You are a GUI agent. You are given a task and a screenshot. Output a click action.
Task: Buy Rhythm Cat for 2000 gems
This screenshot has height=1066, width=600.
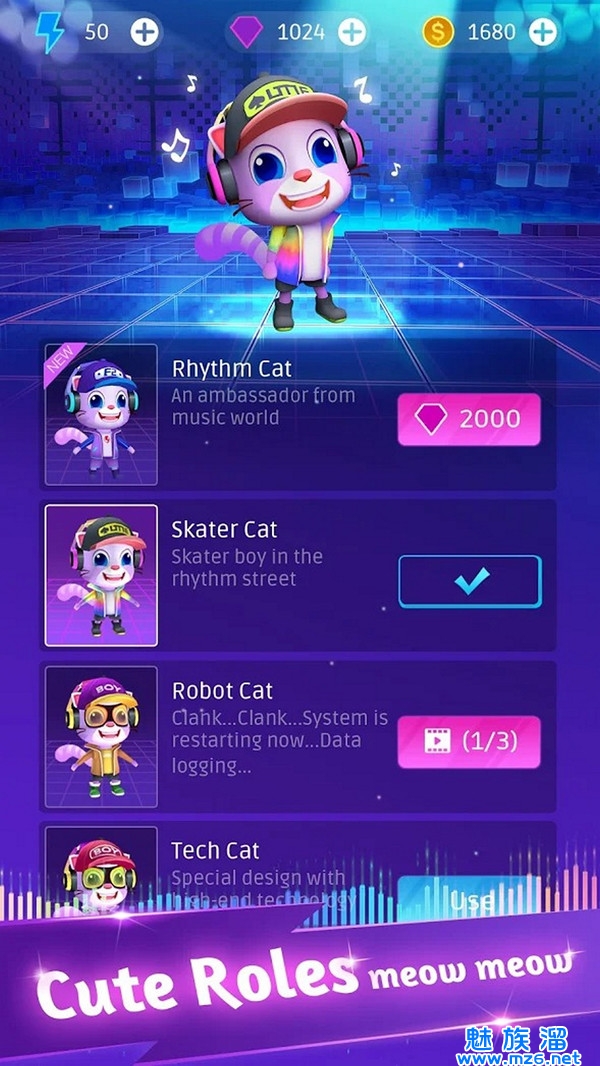tap(469, 419)
